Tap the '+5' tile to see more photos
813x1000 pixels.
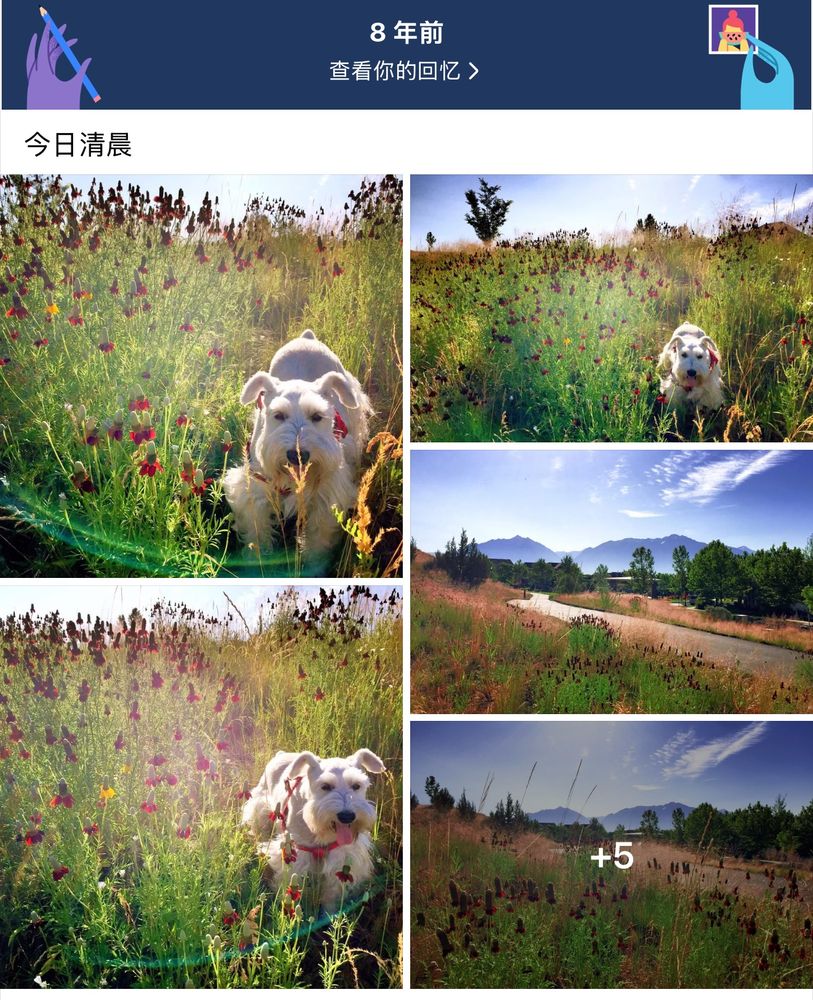click(611, 856)
